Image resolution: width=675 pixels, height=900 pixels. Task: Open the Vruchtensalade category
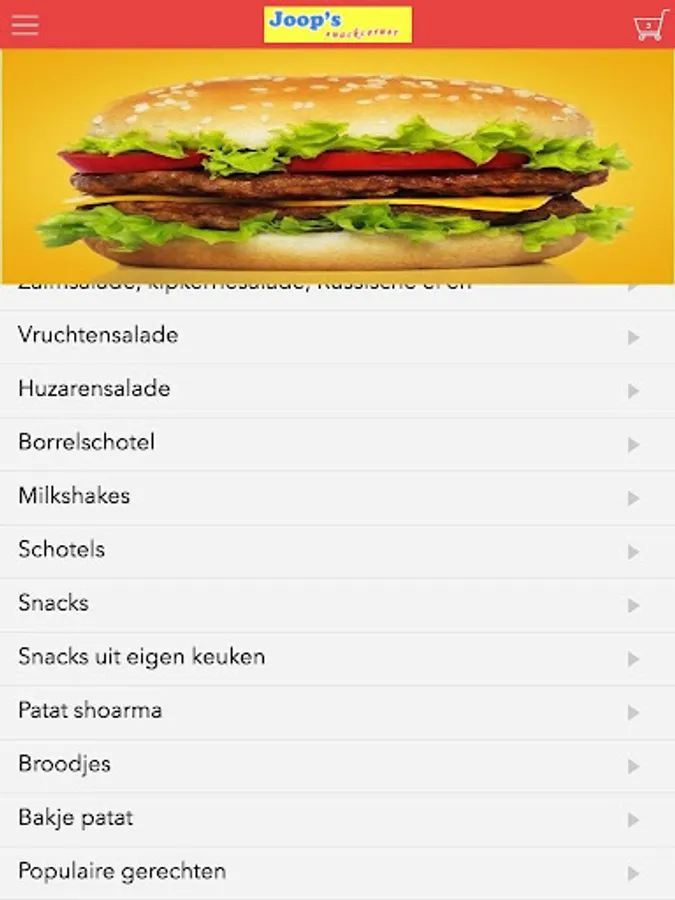pyautogui.click(x=337, y=336)
